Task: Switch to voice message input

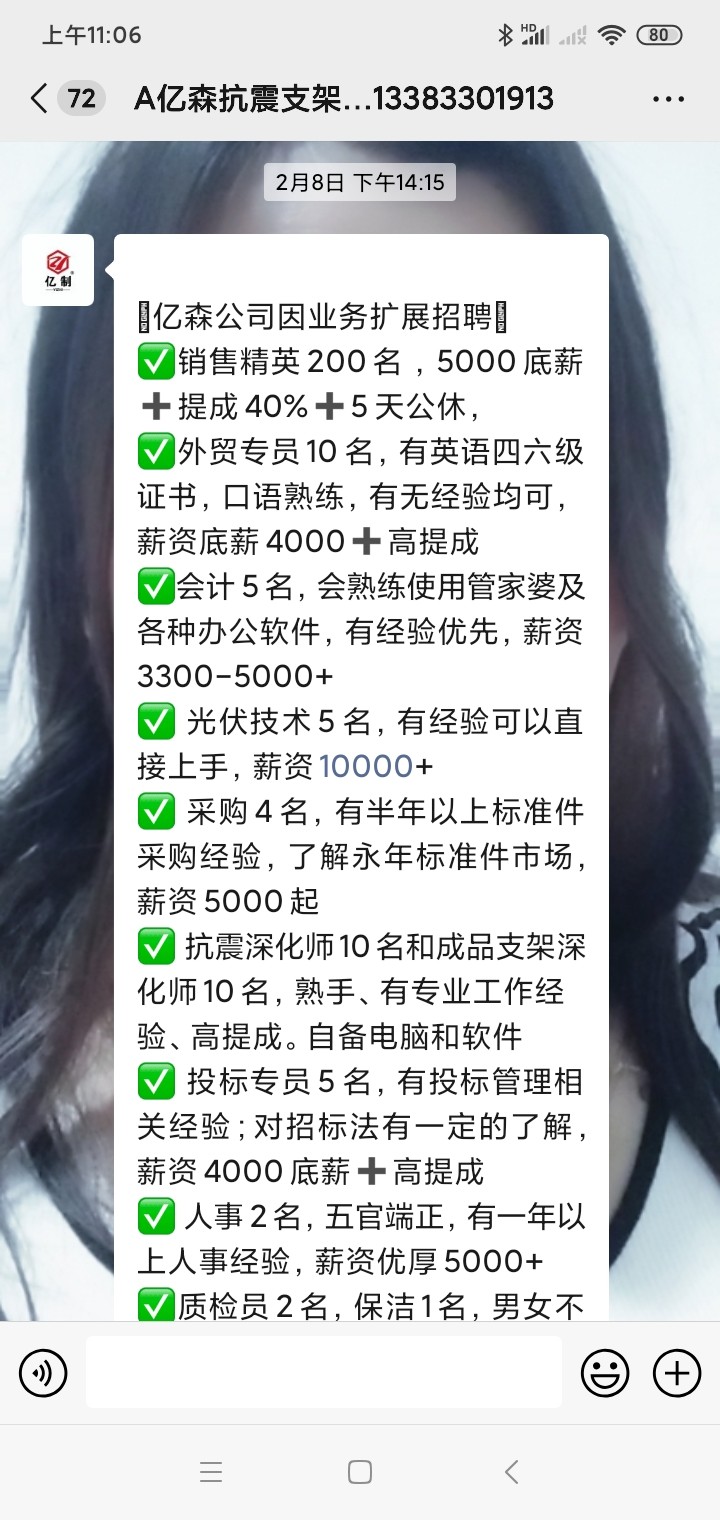Action: 43,1372
